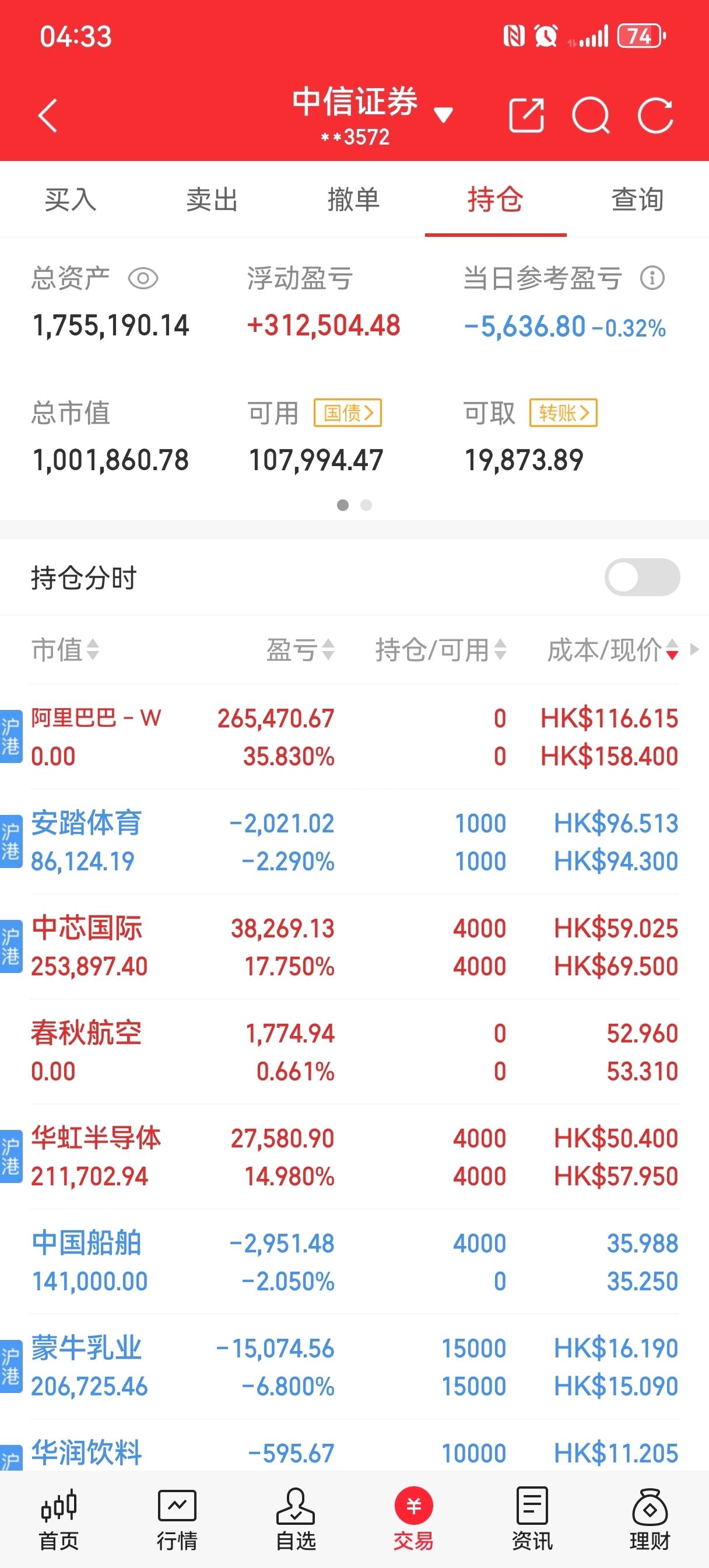The width and height of the screenshot is (709, 1568).
Task: Switch to the 卖出 tab
Action: (x=212, y=199)
